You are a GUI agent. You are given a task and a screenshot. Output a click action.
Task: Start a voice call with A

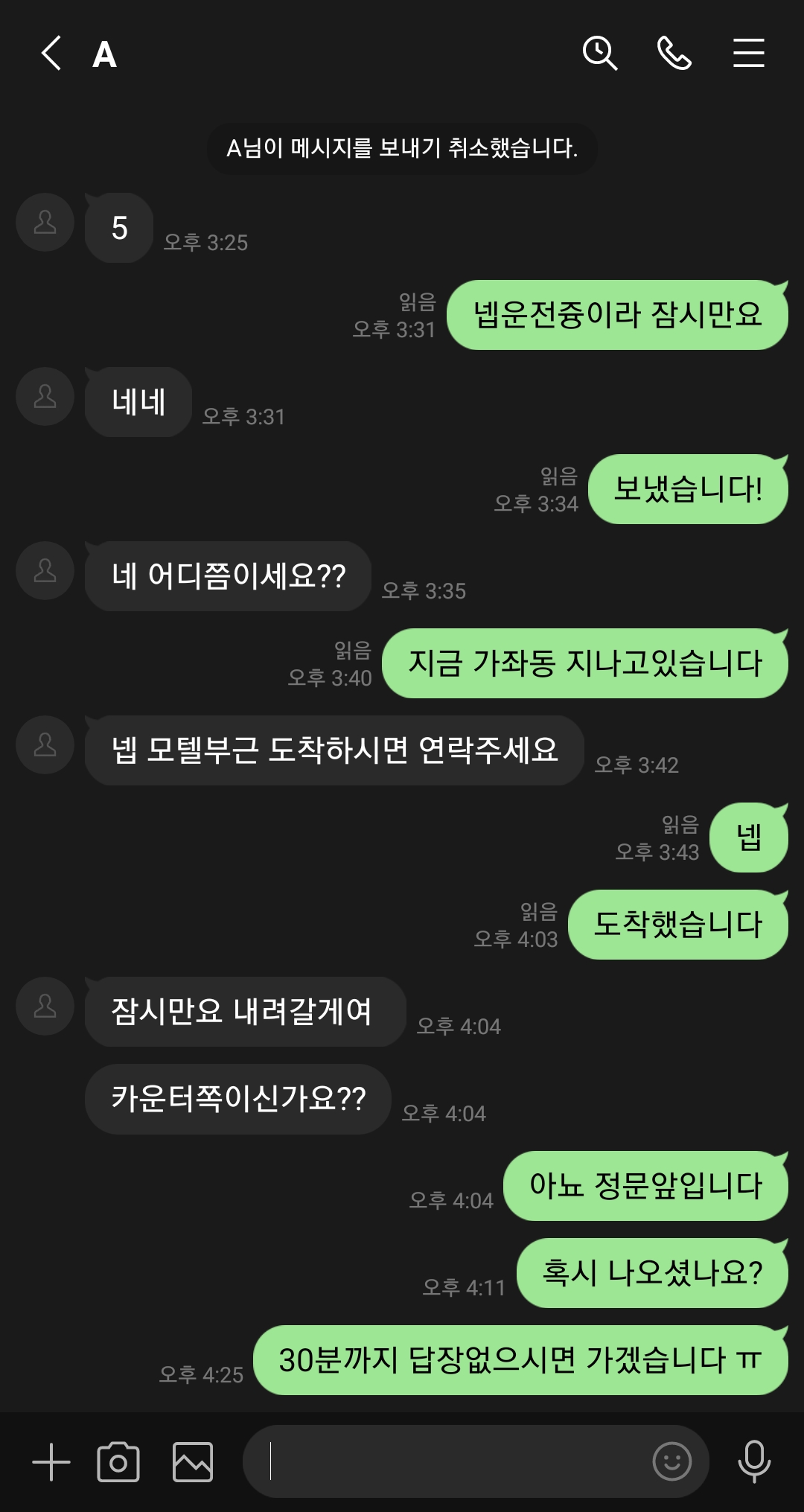pyautogui.click(x=674, y=54)
